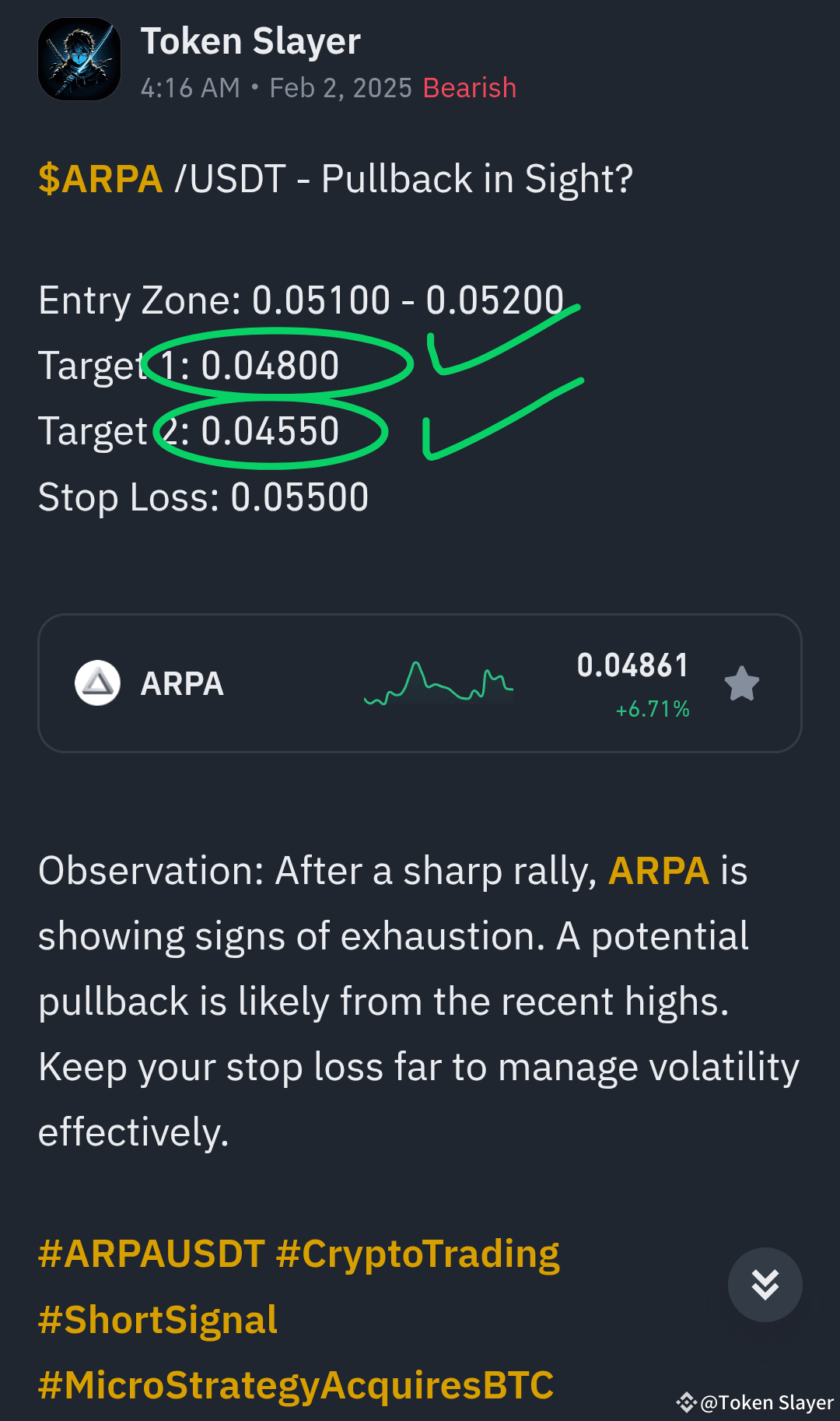Open the #MicroStrategyAcquiresBTC hashtag
This screenshot has height=1421, width=840.
tap(296, 1384)
